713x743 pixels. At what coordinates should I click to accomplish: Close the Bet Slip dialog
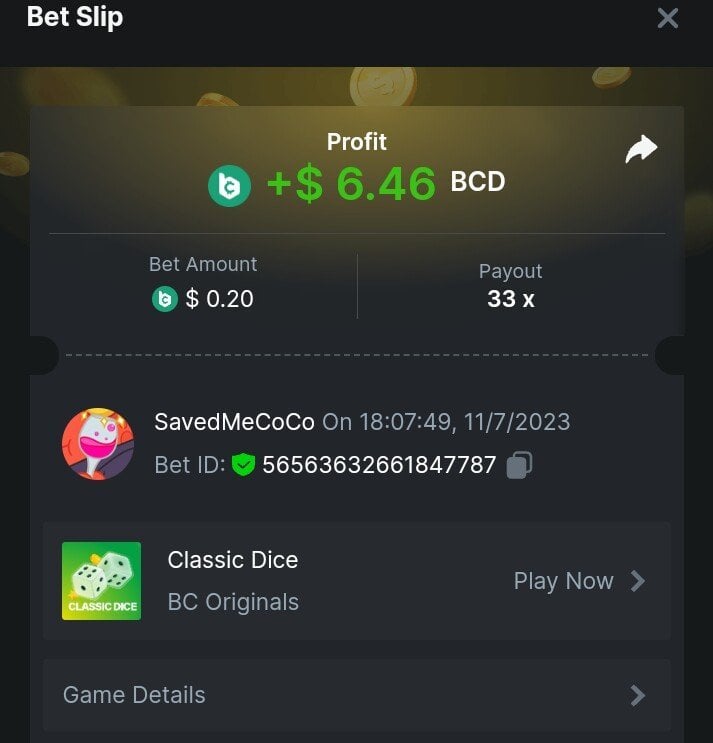tap(667, 18)
